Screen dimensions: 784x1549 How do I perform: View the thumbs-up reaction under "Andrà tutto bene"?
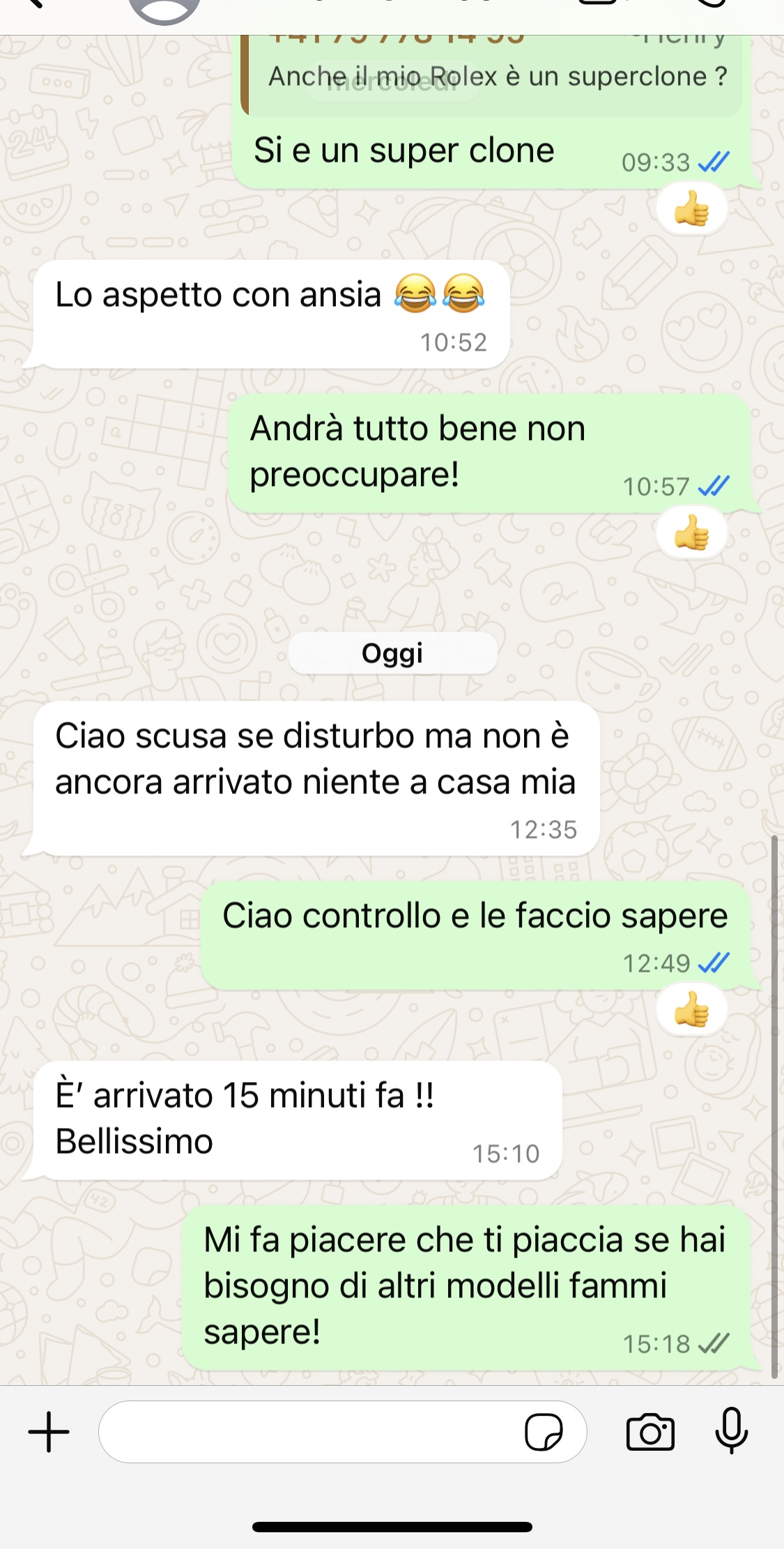tap(691, 534)
